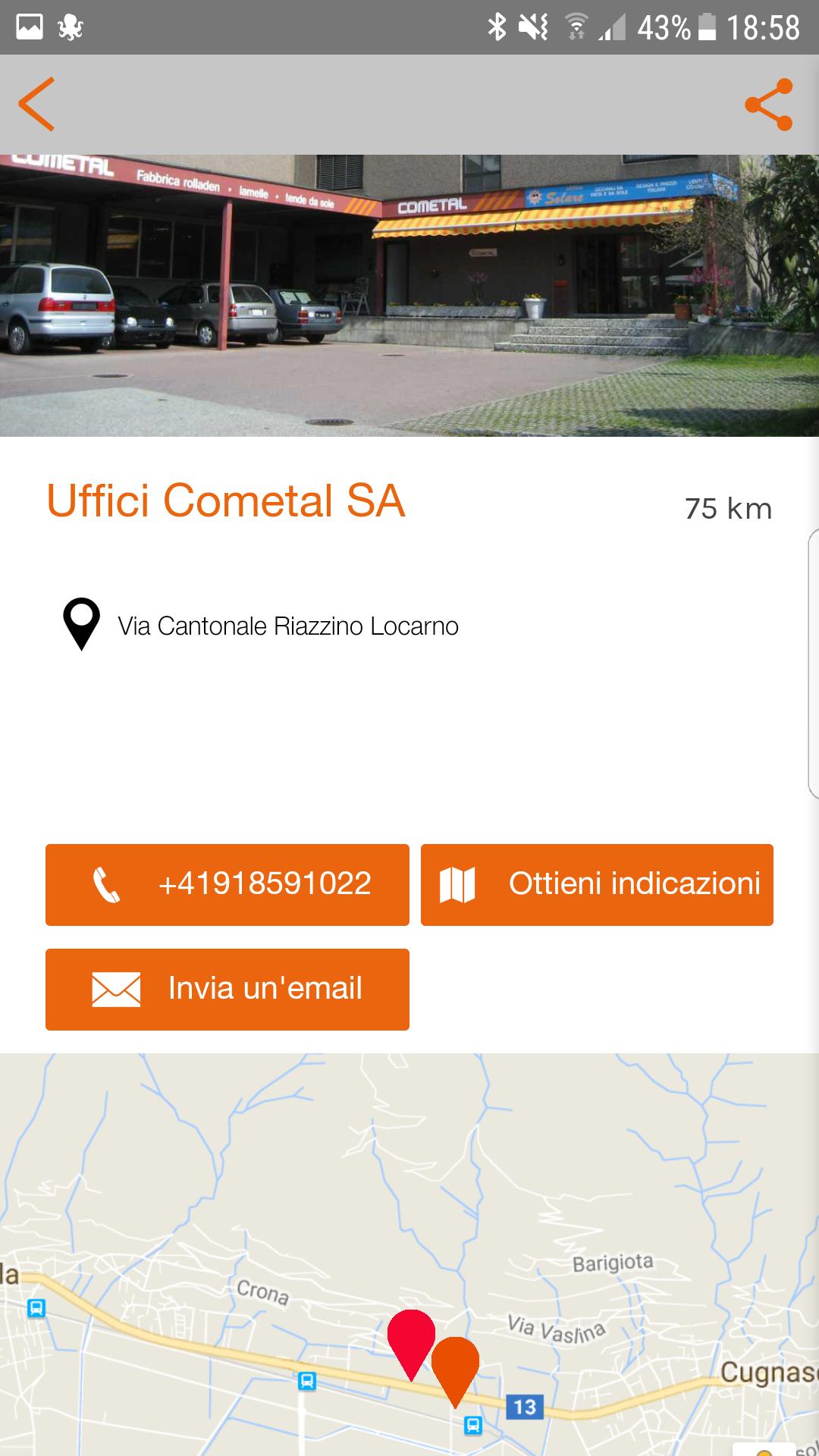This screenshot has width=819, height=1456.
Task: Tap Ottieni indicazioni button
Action: [596, 883]
